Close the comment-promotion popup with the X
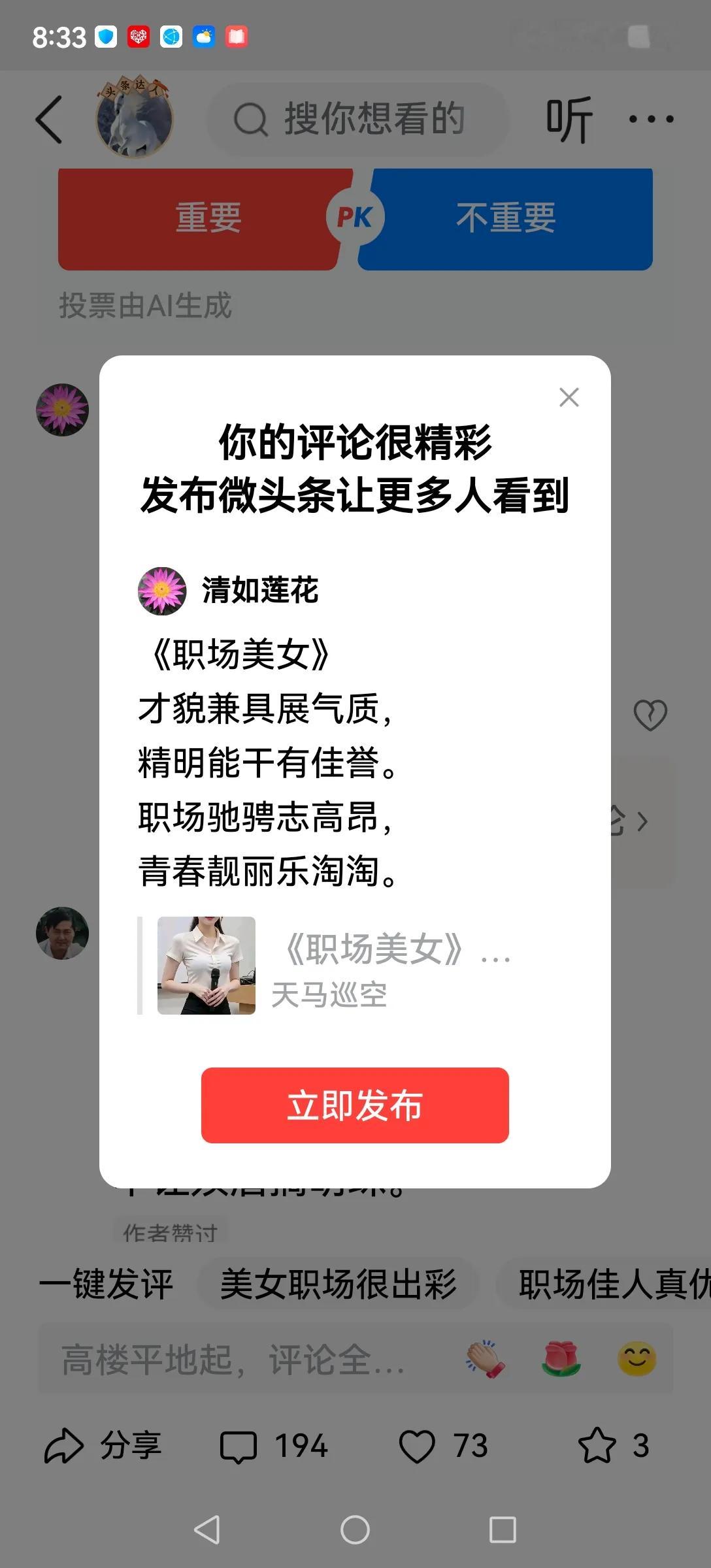Screen dimensions: 711x1568 [x=568, y=397]
